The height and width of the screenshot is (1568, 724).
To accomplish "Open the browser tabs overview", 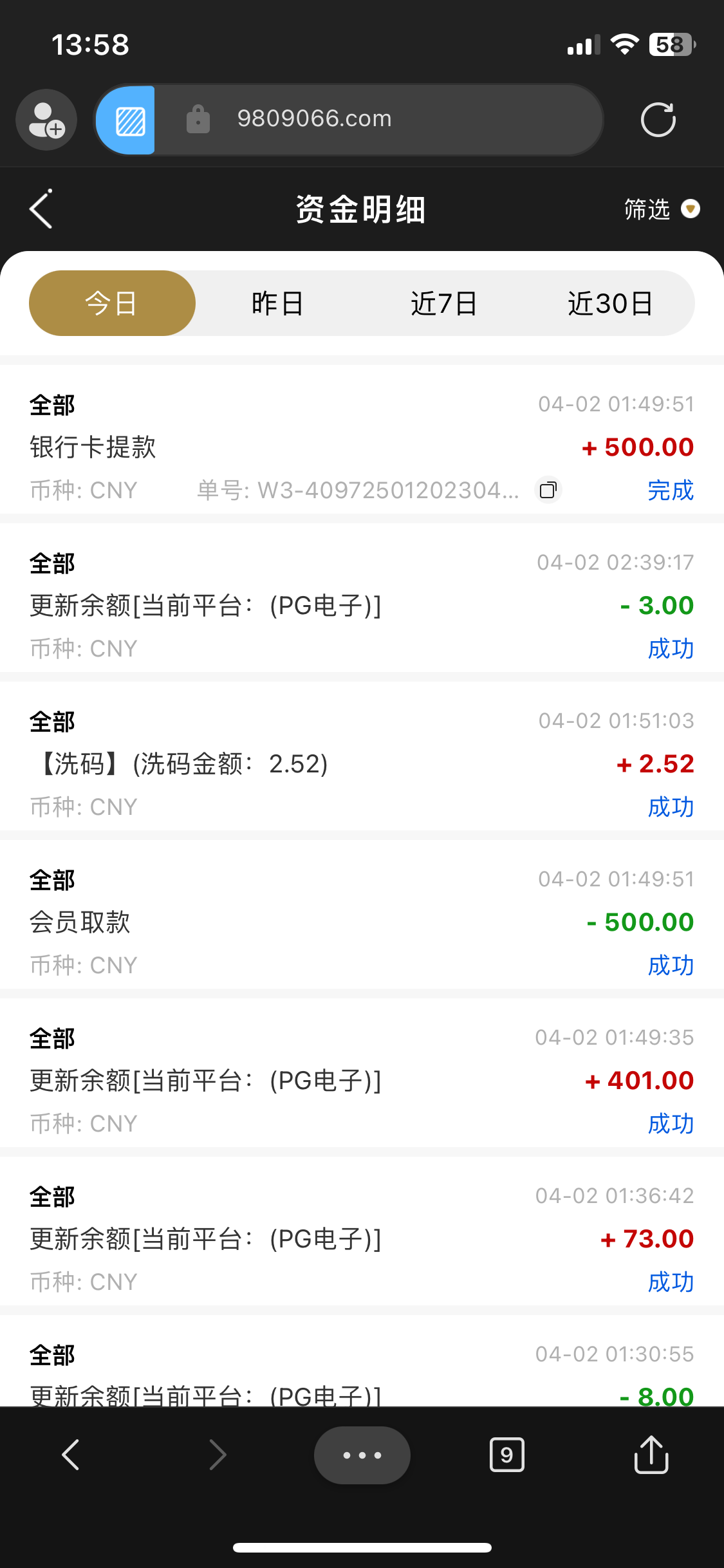I will point(507,1455).
